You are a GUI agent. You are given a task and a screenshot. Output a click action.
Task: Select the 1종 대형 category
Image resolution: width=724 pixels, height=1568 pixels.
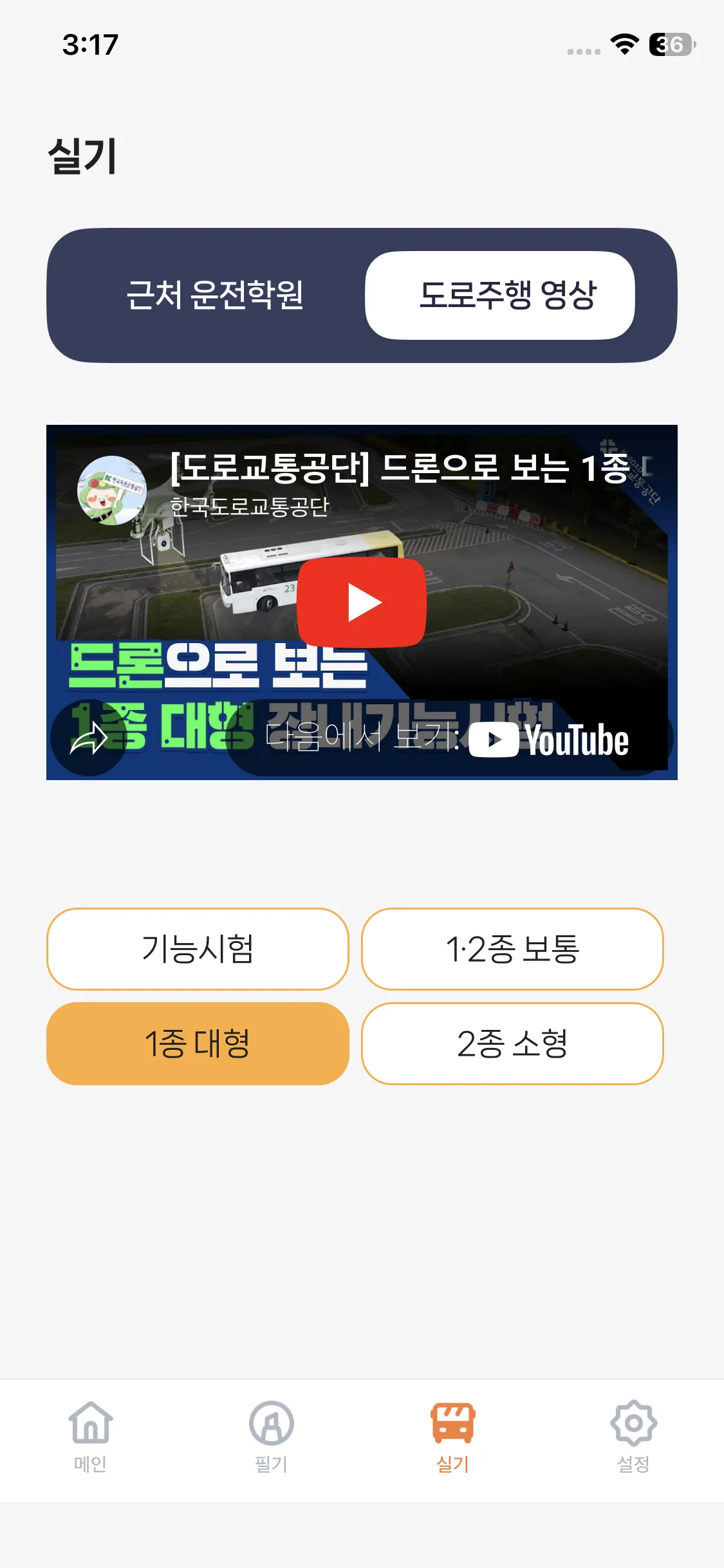click(x=198, y=1043)
